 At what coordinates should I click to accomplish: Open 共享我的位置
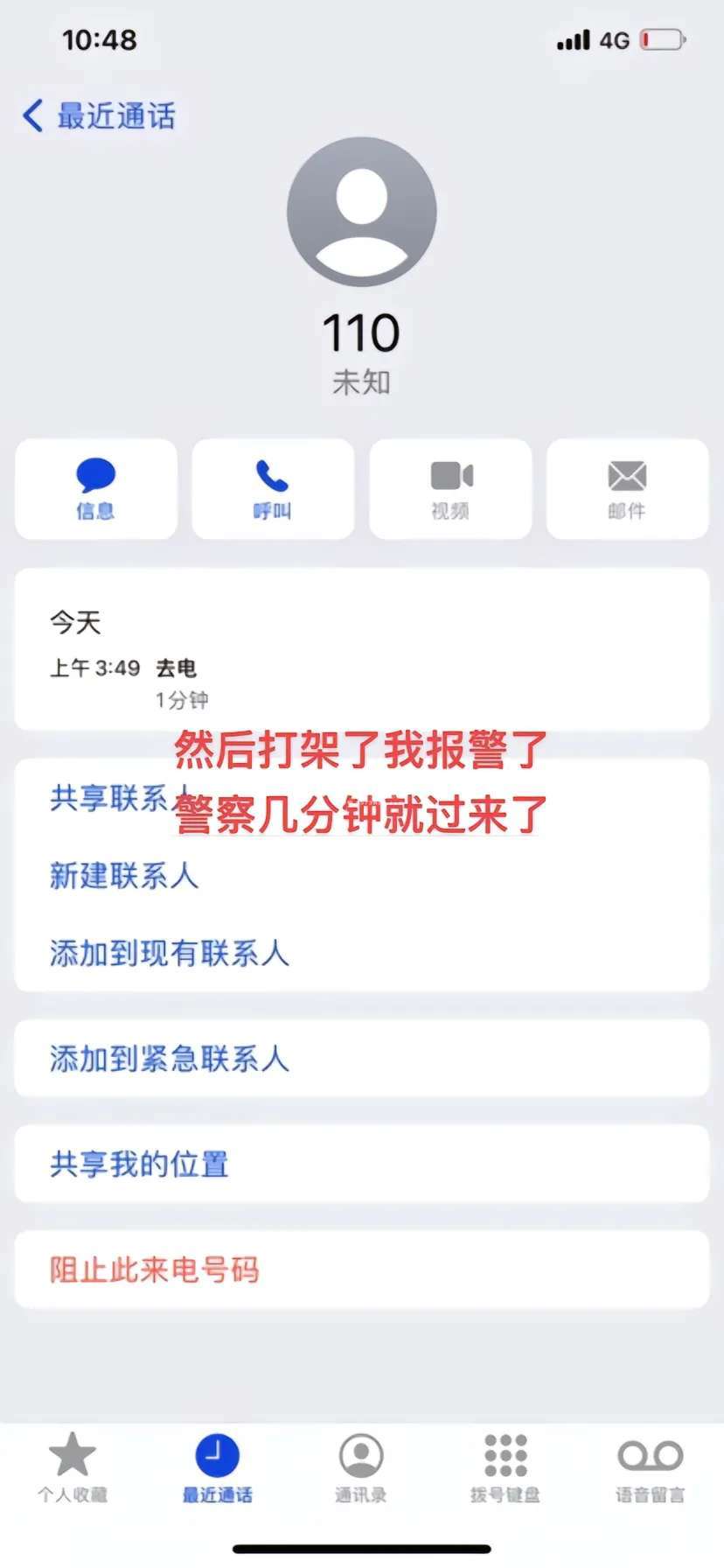pyautogui.click(x=139, y=1164)
